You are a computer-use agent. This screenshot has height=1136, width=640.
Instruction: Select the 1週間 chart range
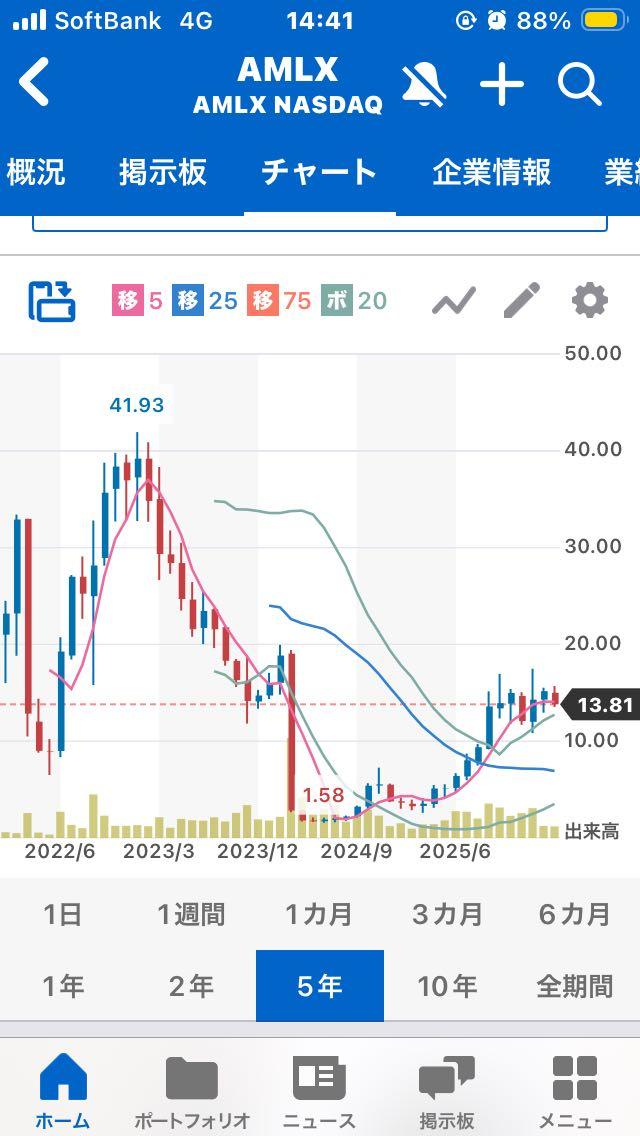pyautogui.click(x=190, y=913)
